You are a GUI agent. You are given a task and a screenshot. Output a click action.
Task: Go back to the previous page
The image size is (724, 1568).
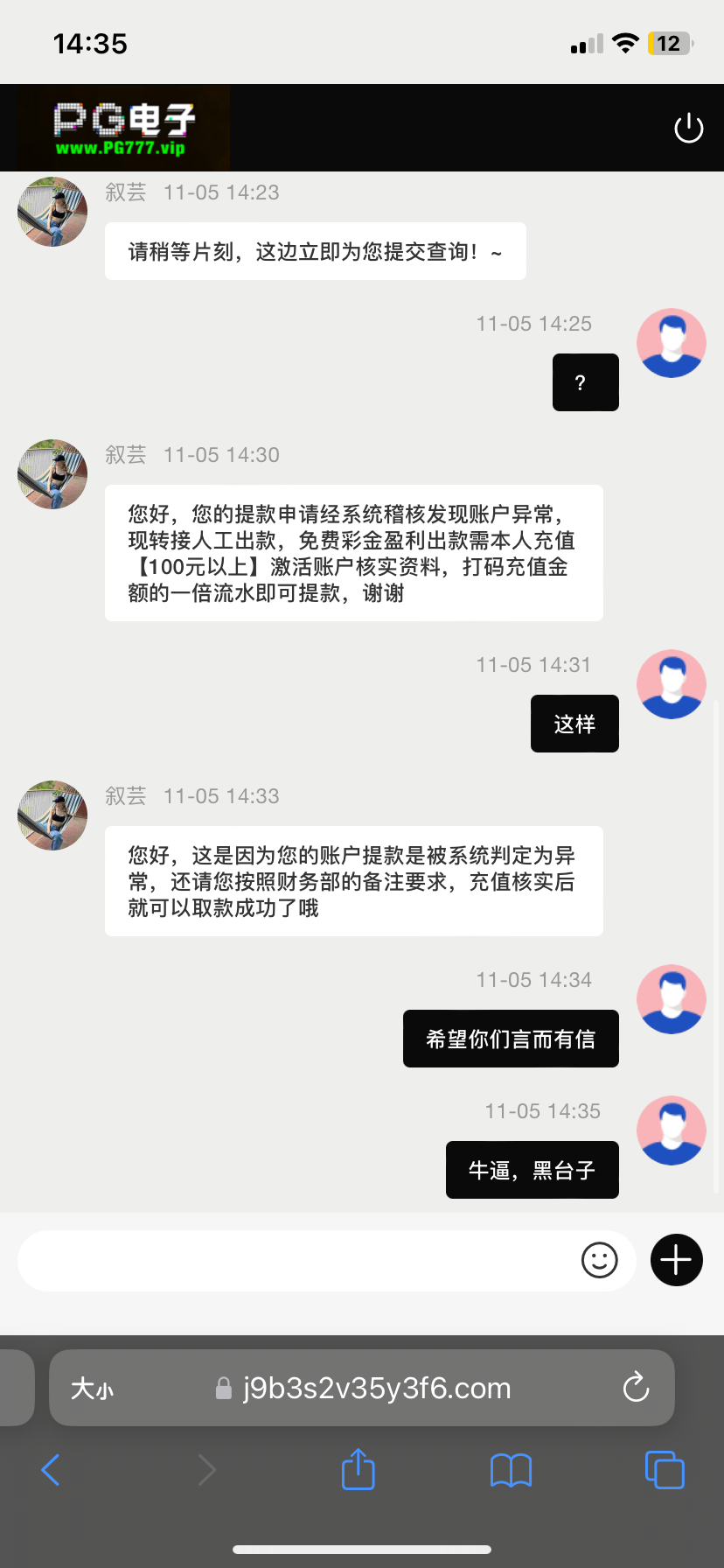tap(51, 1470)
